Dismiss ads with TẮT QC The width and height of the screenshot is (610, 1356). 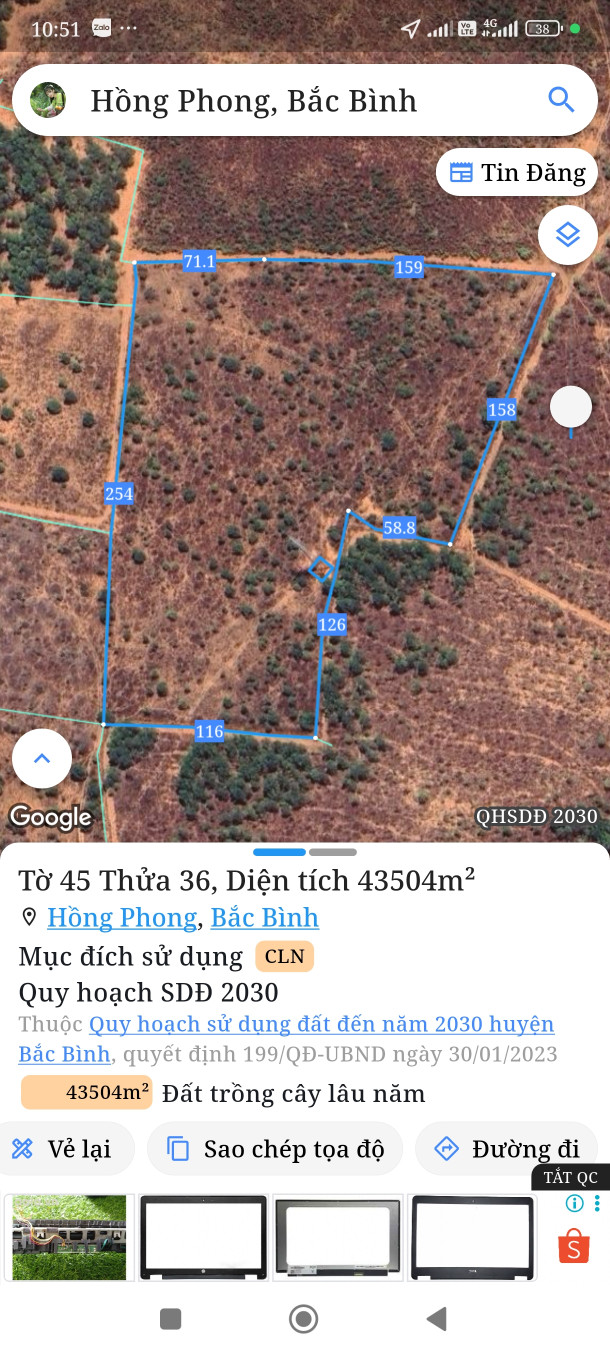point(570,1178)
